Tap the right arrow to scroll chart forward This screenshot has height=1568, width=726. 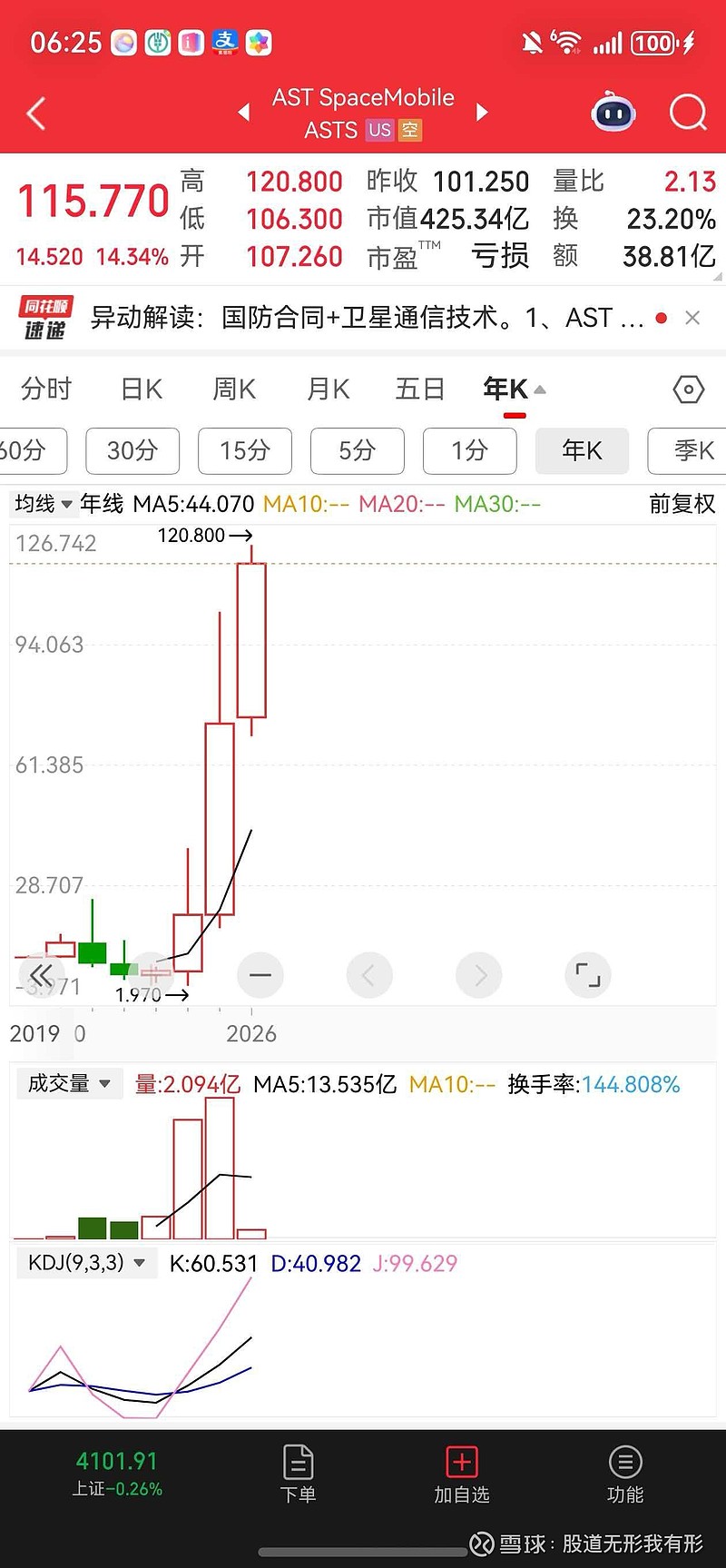[478, 974]
